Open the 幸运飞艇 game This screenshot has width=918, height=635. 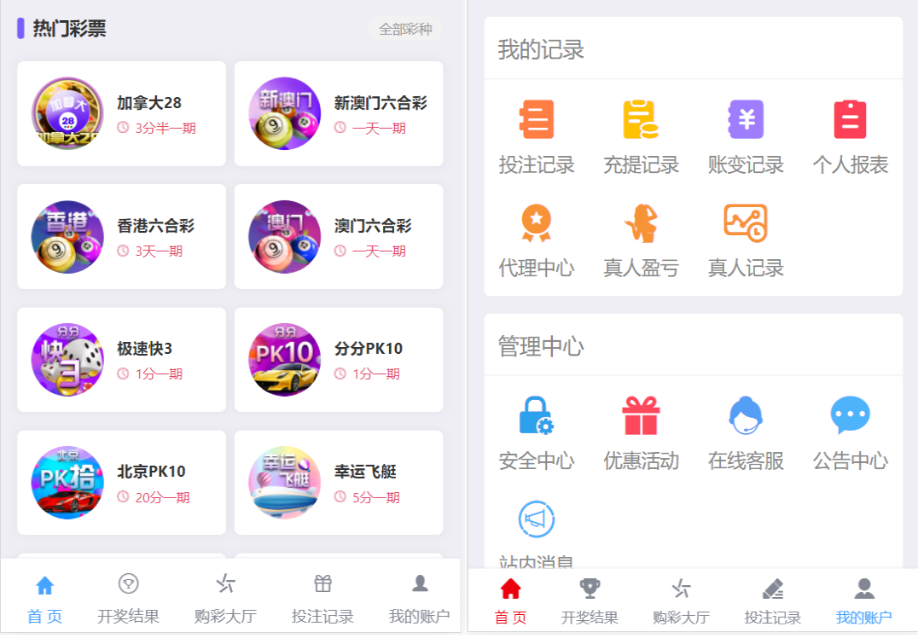(x=338, y=483)
